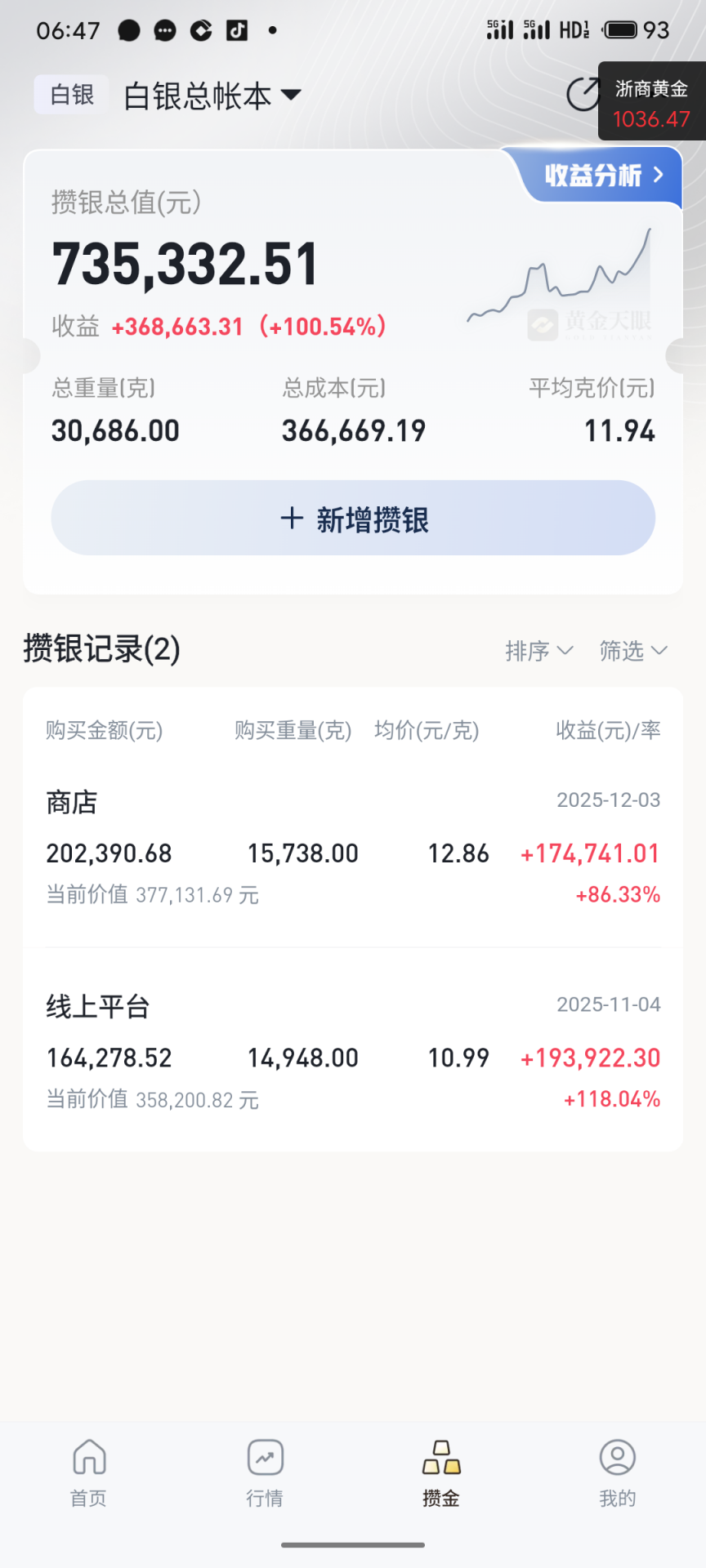Switch to the 行情 tab
Image resolution: width=706 pixels, height=1568 pixels.
(x=265, y=1473)
